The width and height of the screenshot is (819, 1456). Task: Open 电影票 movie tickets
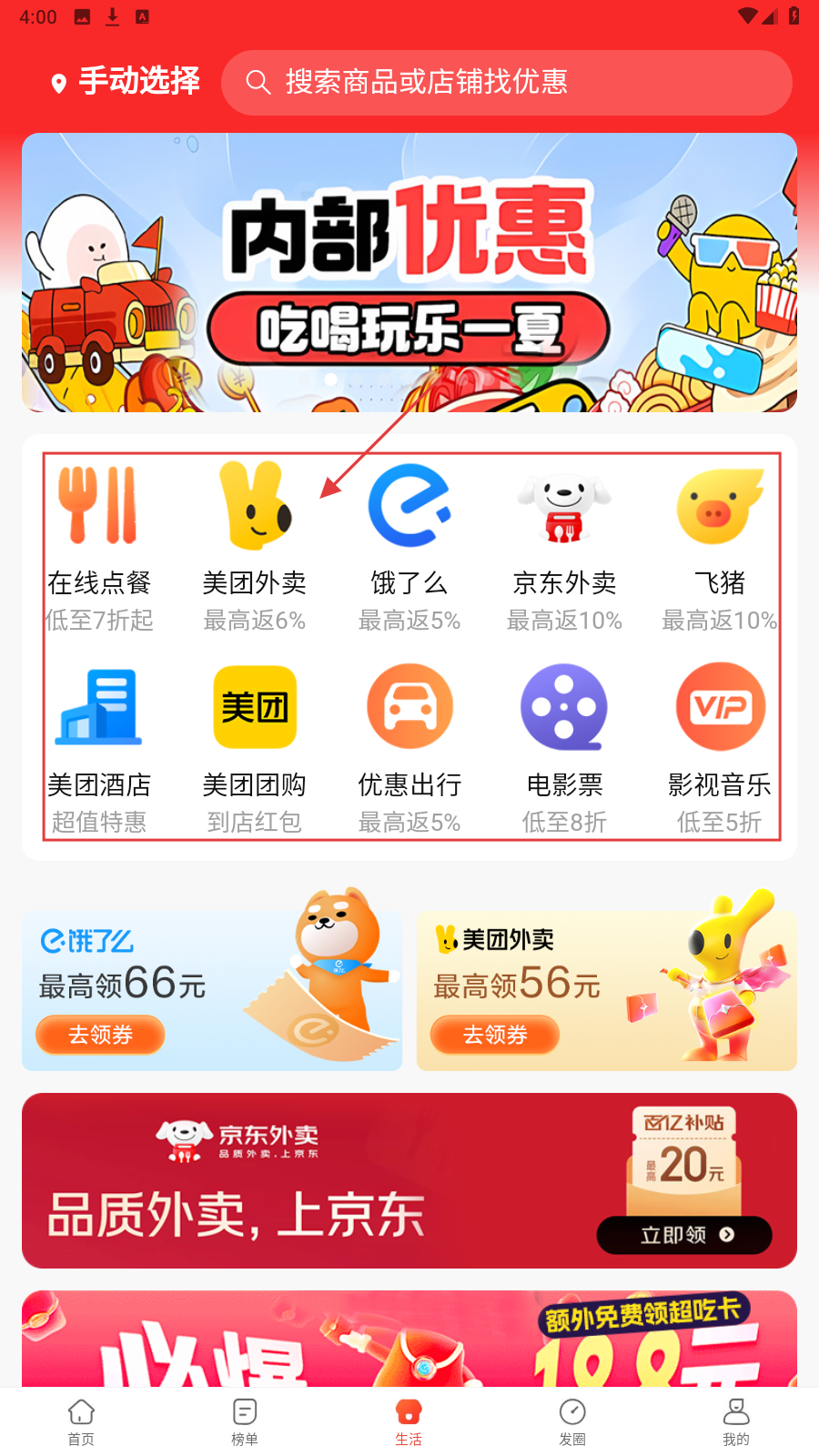pyautogui.click(x=564, y=748)
